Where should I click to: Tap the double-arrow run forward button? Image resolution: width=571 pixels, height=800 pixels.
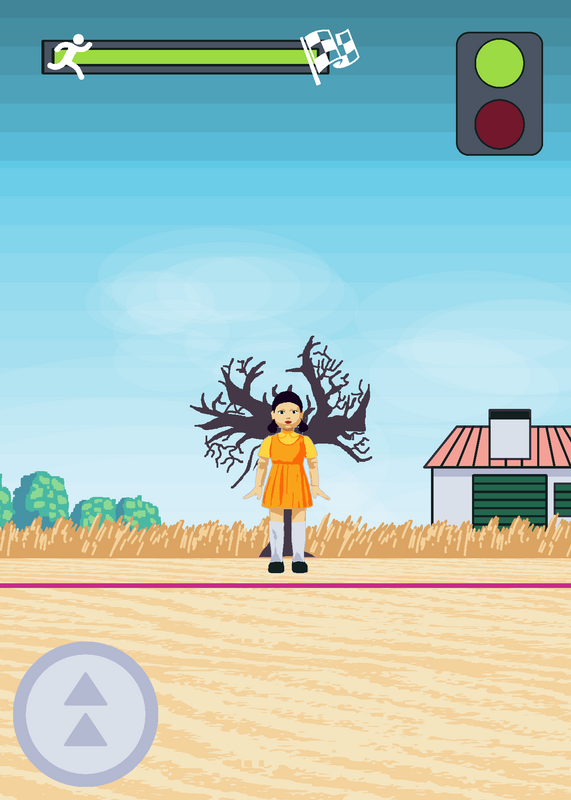(85, 714)
